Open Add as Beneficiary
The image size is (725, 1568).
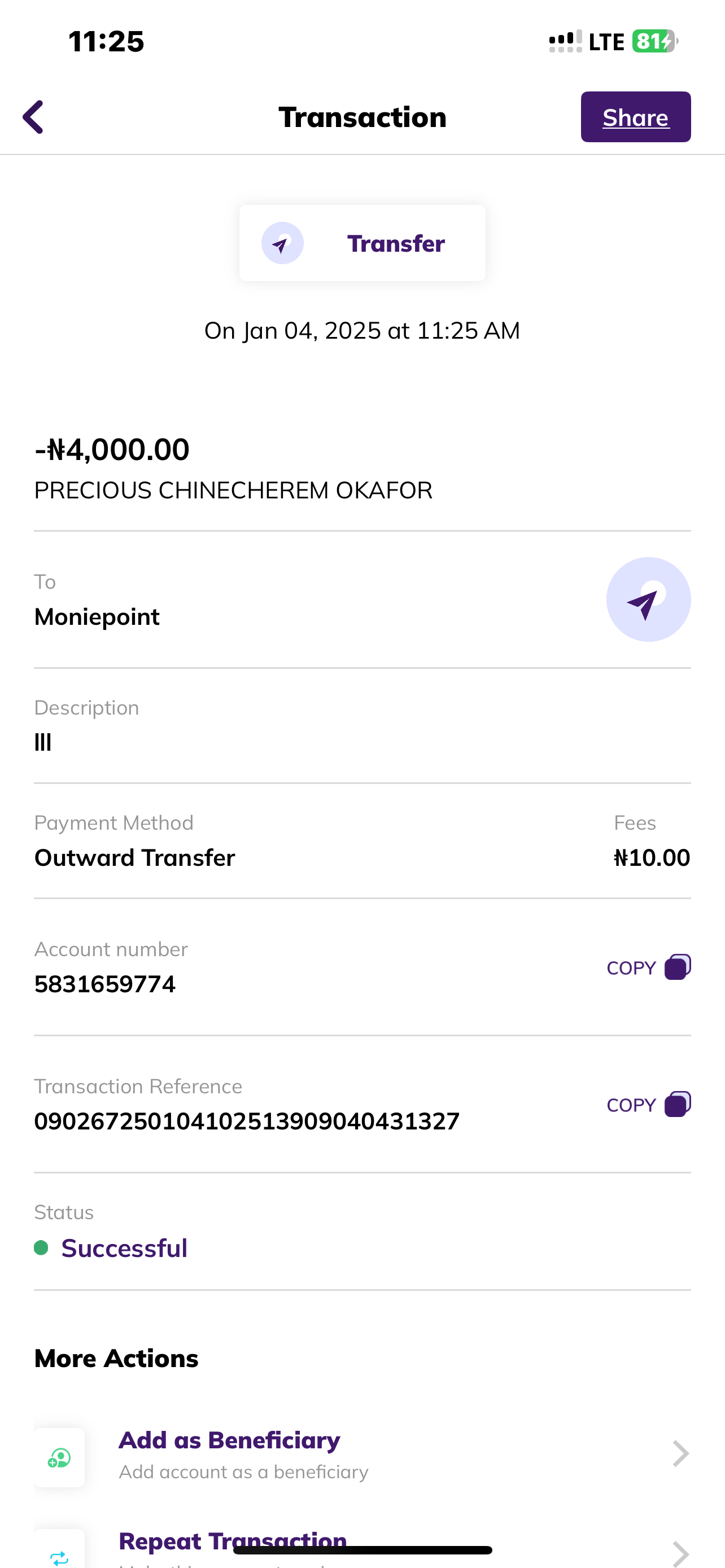click(361, 1455)
